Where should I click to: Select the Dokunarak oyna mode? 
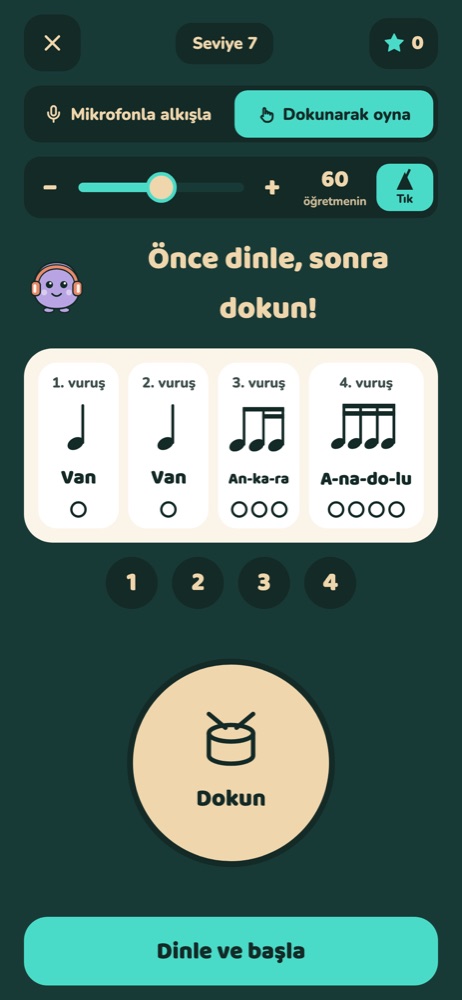click(x=334, y=115)
